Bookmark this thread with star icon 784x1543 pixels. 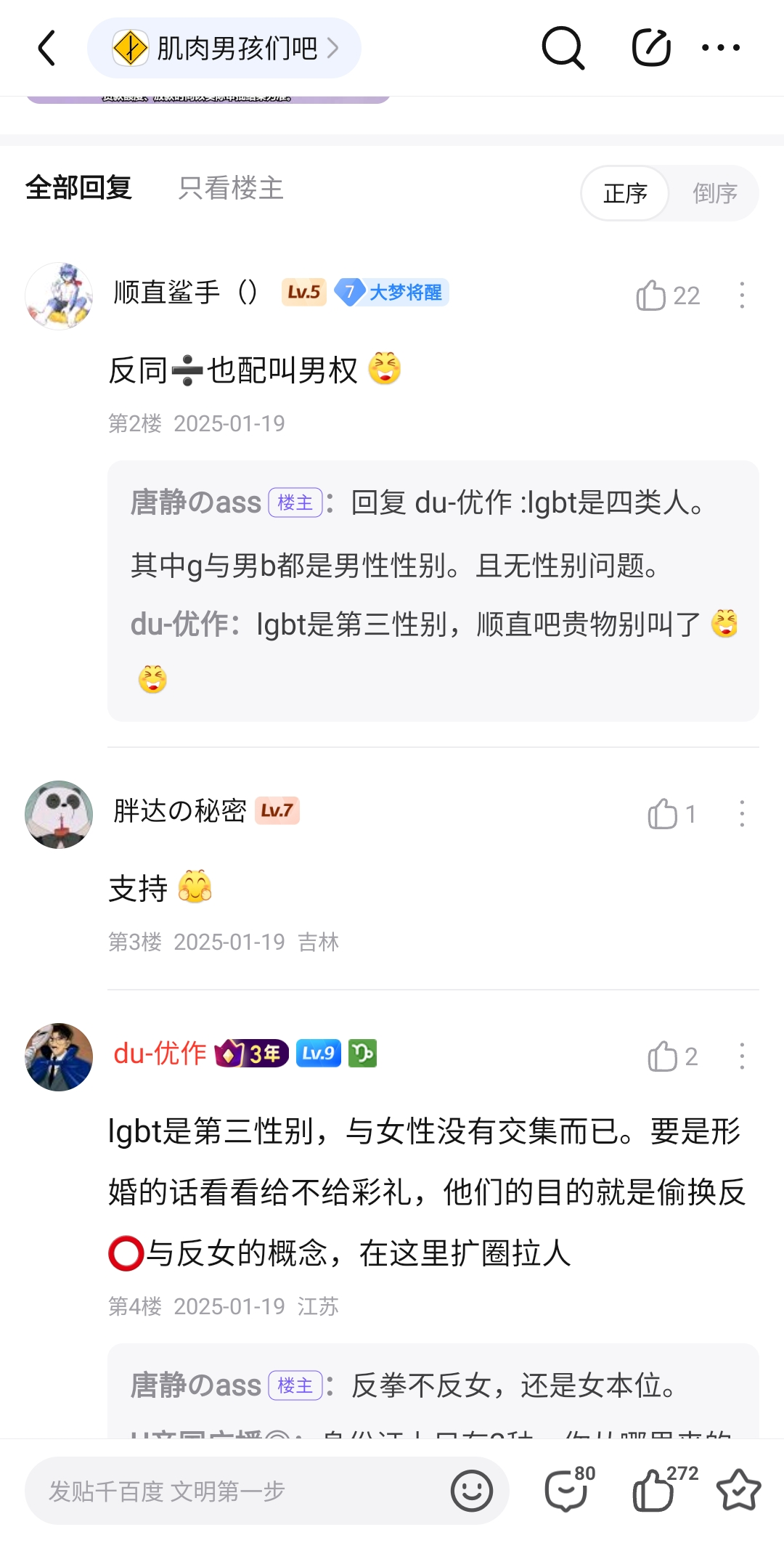(738, 1491)
